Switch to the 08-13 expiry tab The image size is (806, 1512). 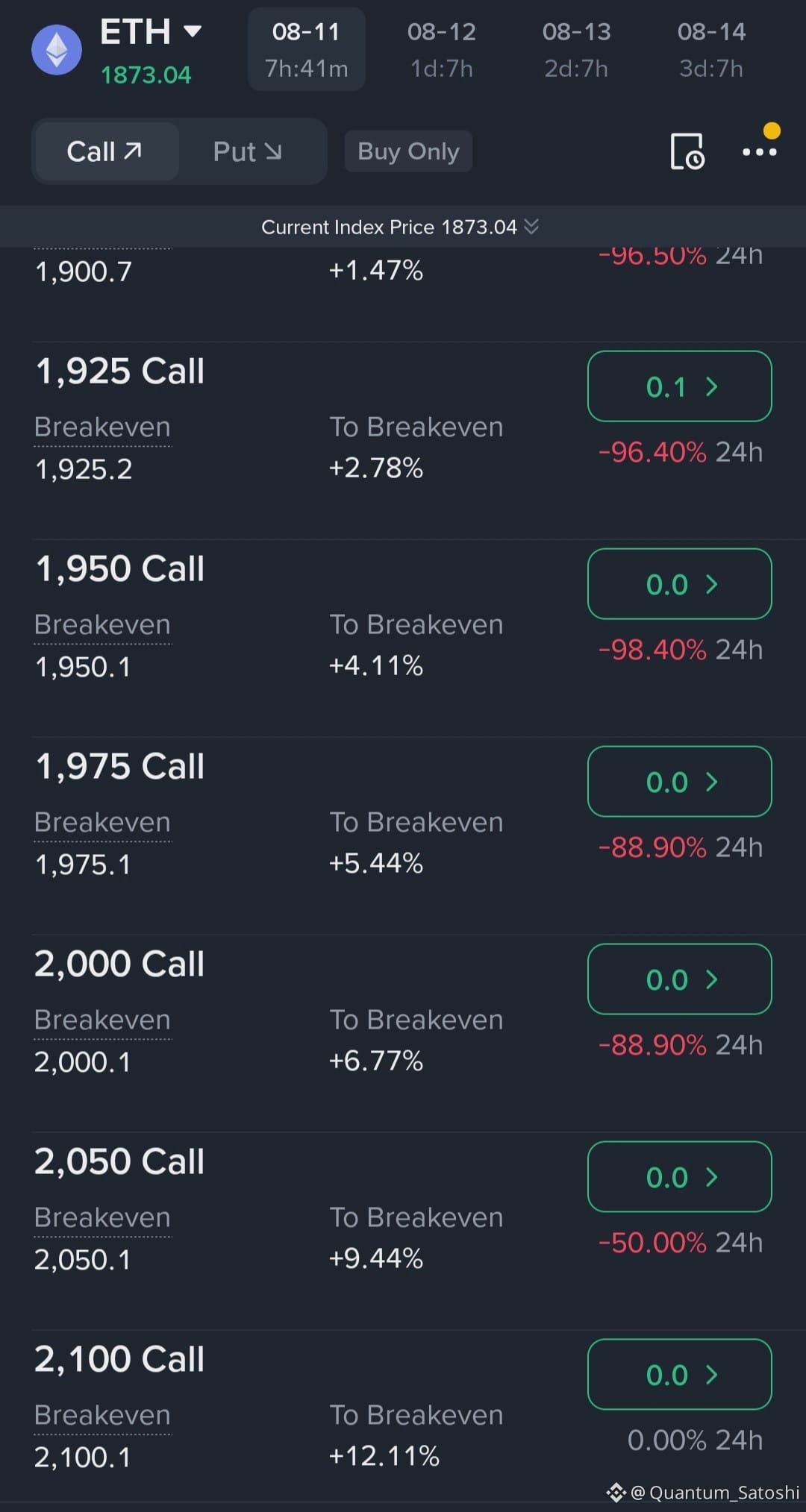pyautogui.click(x=576, y=49)
